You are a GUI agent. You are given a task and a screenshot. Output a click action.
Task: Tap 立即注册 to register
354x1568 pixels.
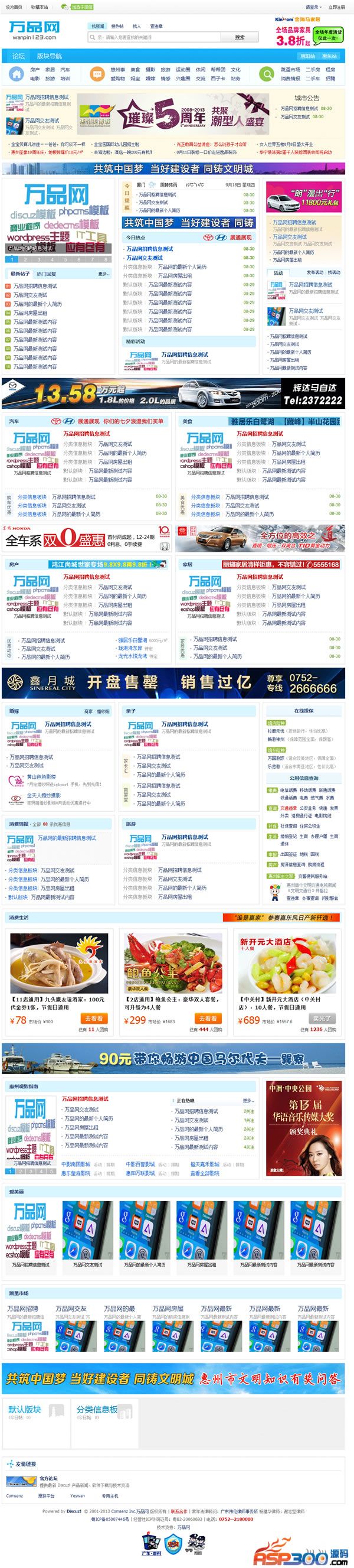point(336,7)
